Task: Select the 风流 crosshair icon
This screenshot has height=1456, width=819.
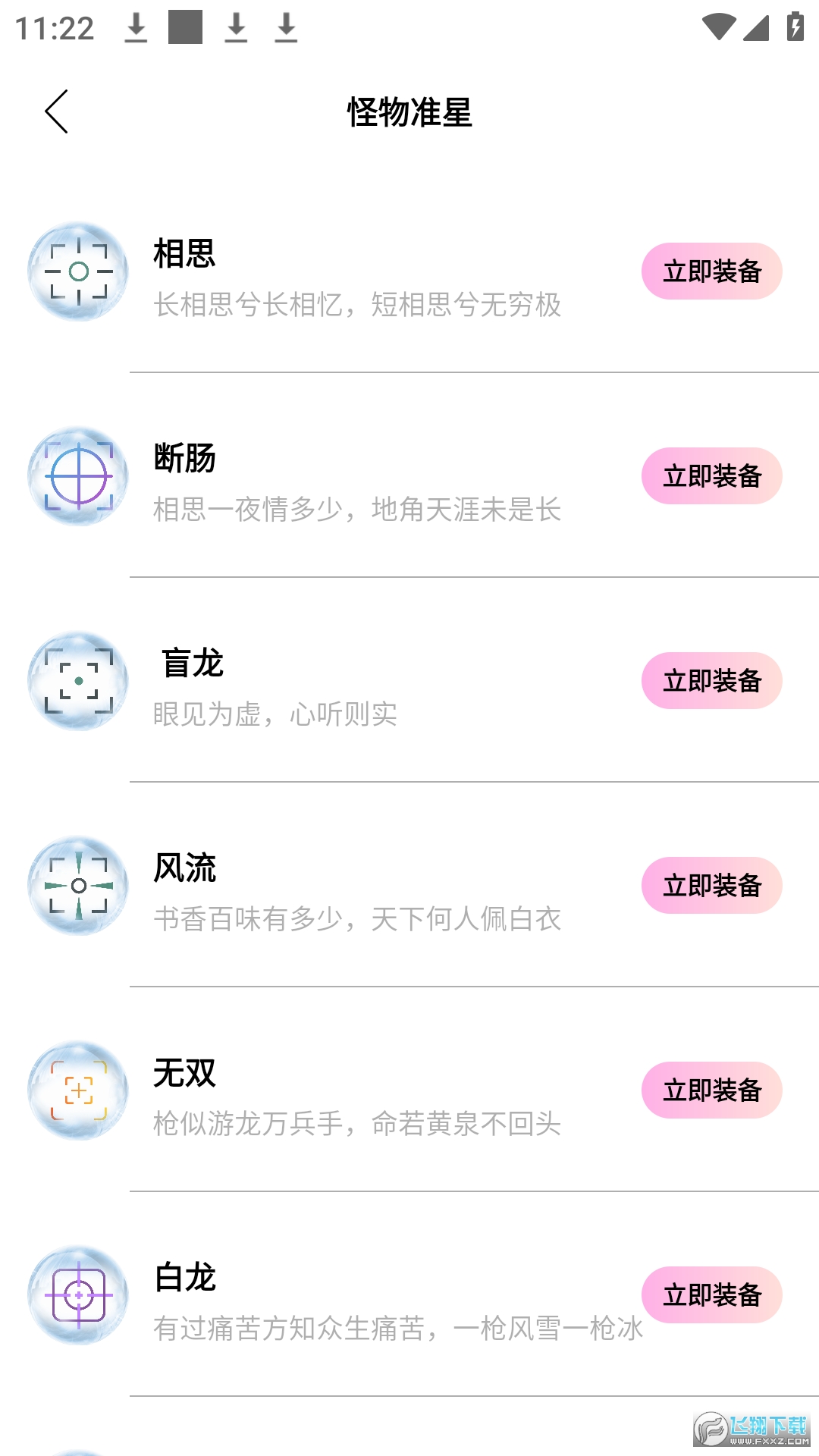Action: pos(77,885)
